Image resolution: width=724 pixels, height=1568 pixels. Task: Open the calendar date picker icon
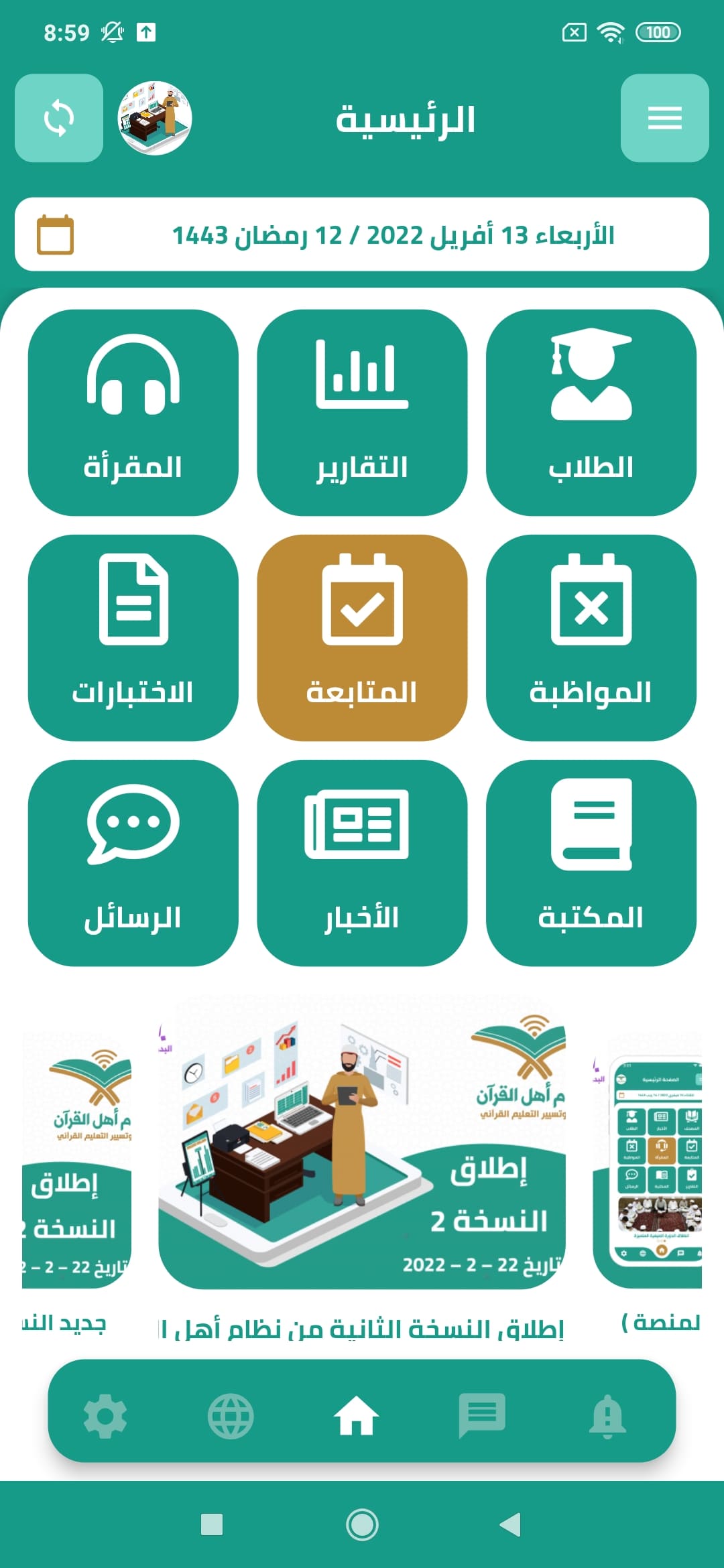click(x=55, y=235)
